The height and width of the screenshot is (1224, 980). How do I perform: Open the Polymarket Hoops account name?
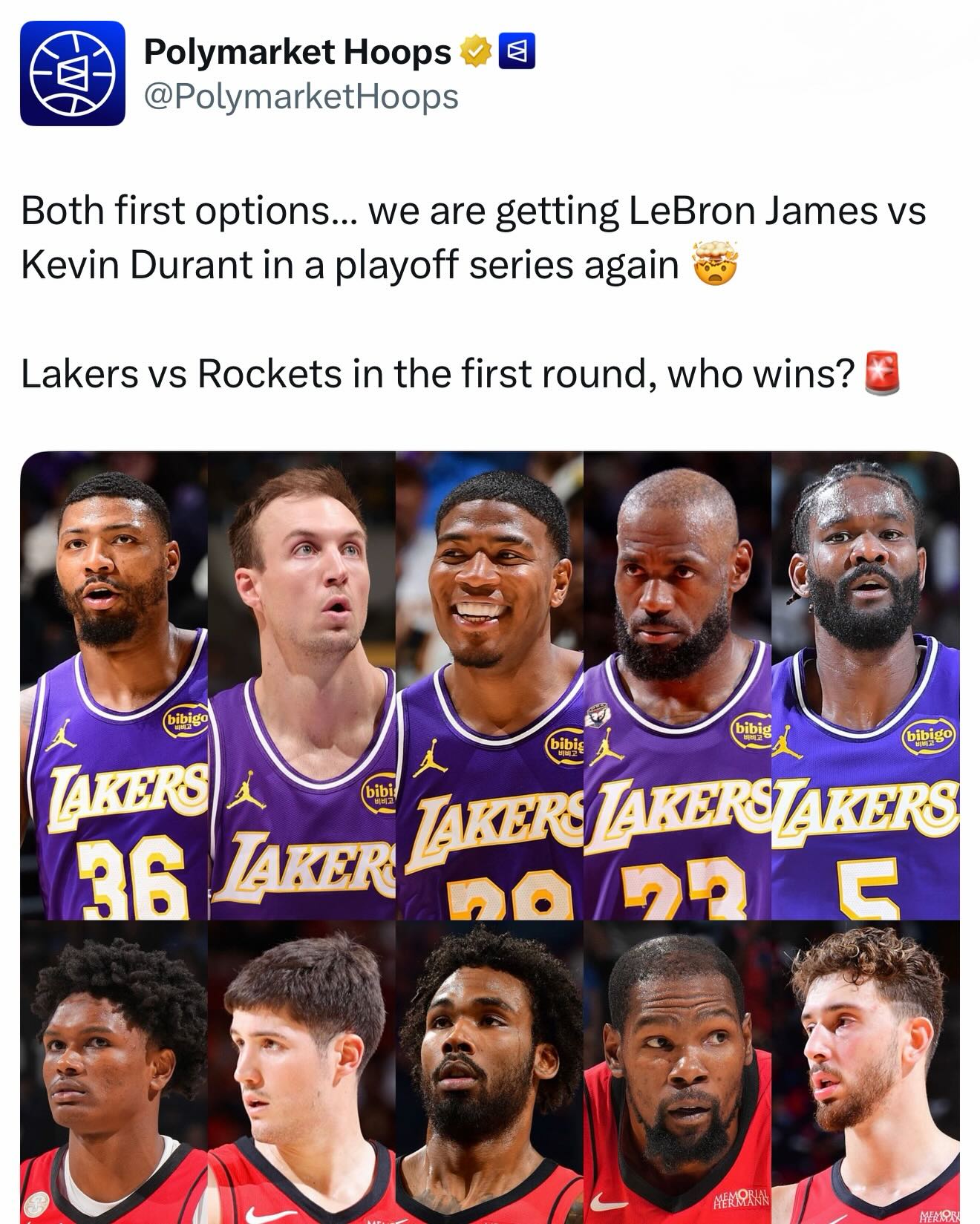[297, 51]
